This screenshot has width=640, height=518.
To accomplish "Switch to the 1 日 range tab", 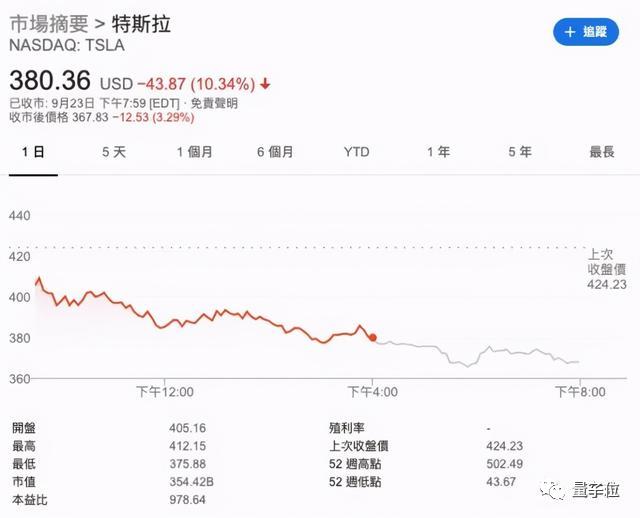I will coord(33,152).
